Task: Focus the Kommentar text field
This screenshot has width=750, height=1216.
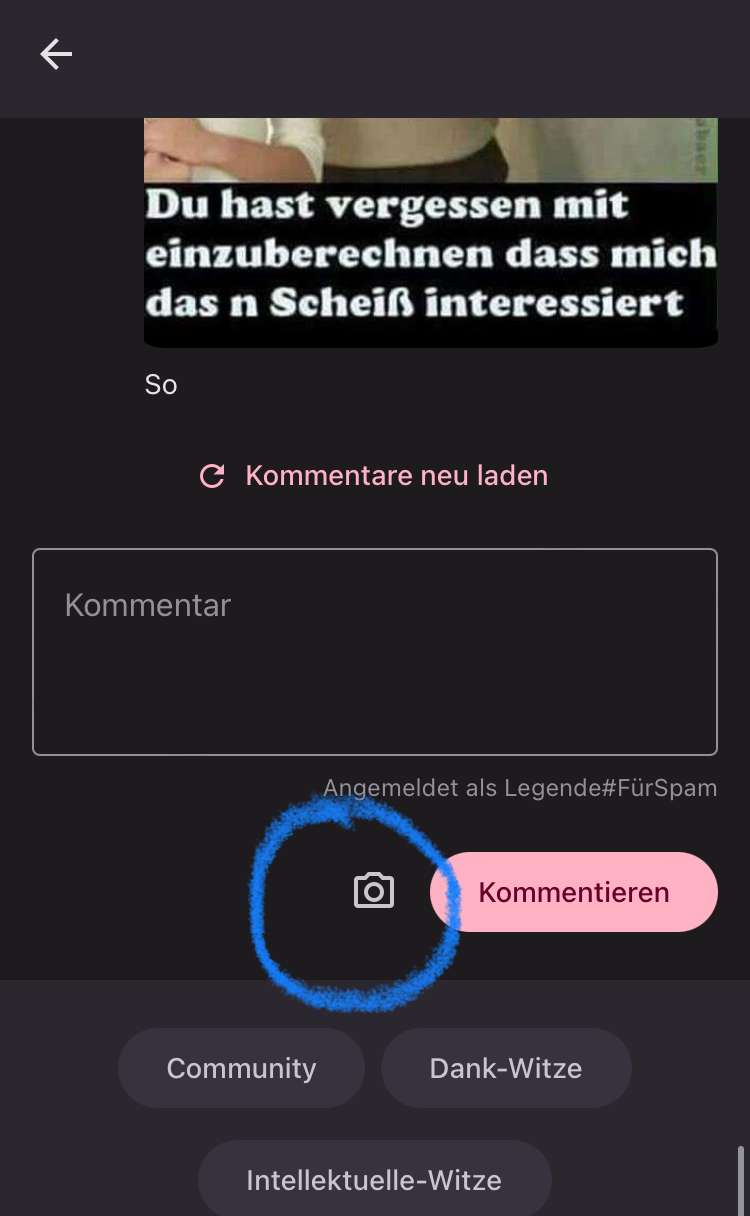Action: [374, 651]
